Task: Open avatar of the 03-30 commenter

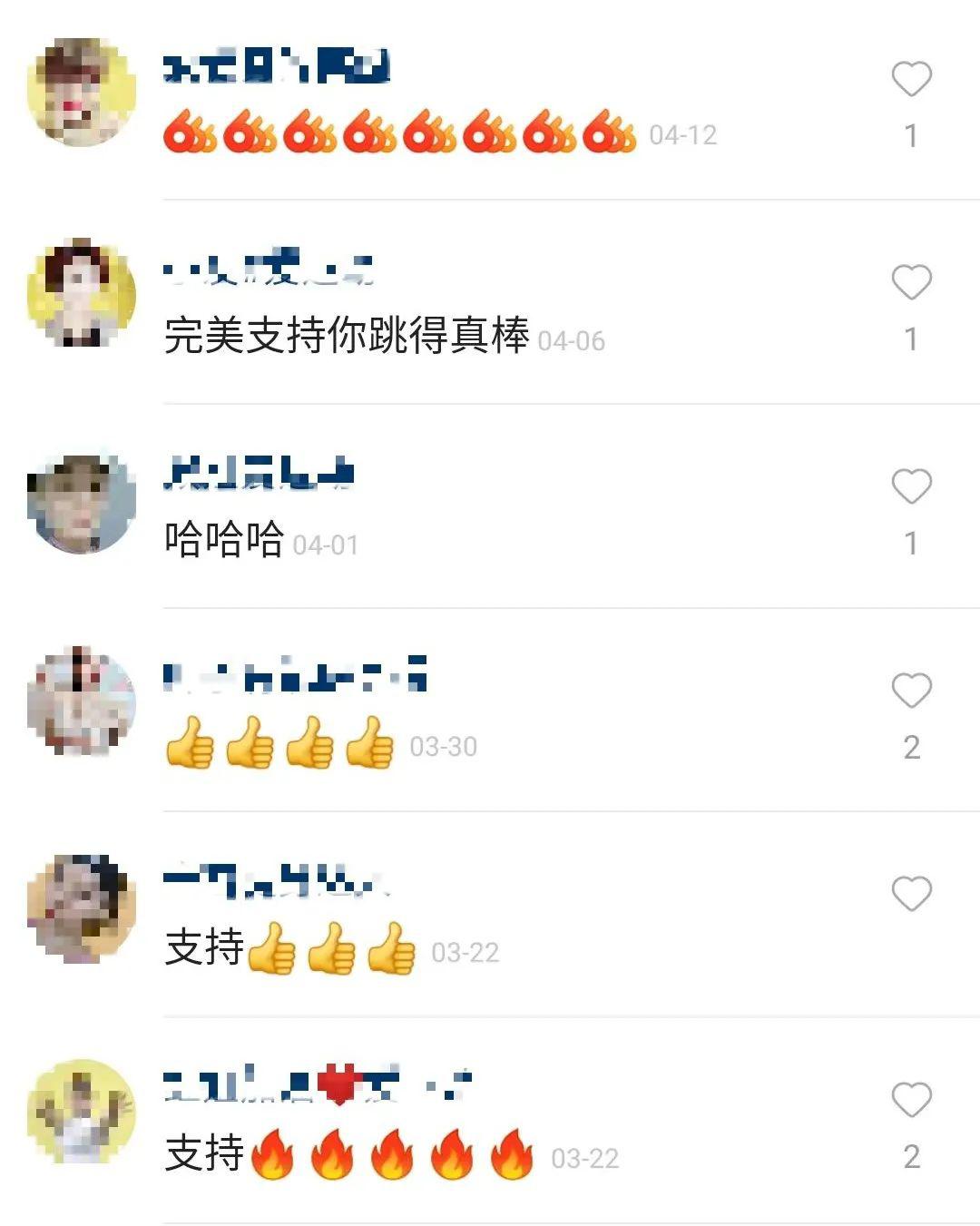Action: 82,701
